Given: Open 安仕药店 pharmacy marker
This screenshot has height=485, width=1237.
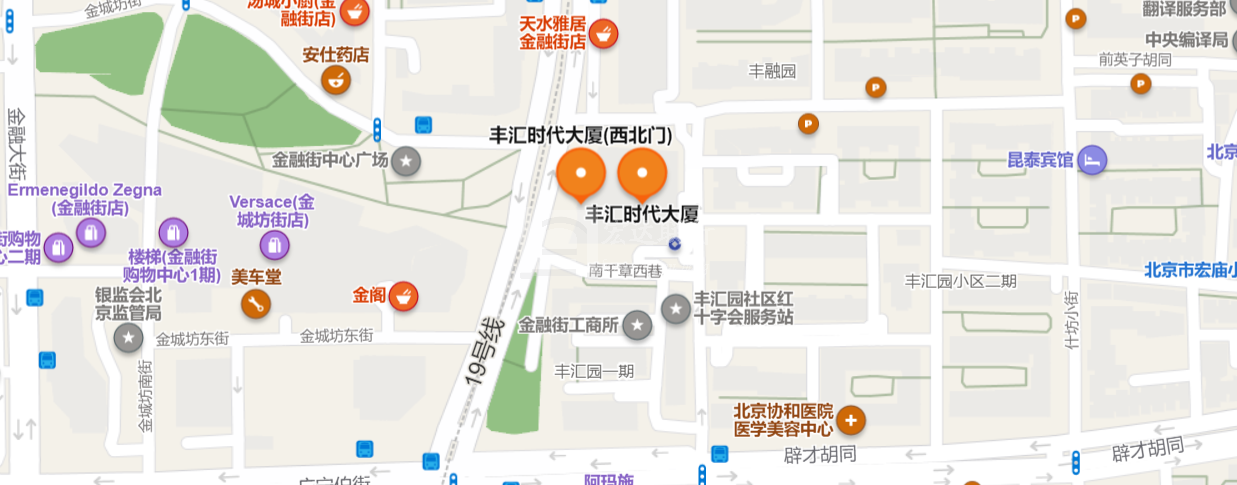Looking at the screenshot, I should 336,79.
